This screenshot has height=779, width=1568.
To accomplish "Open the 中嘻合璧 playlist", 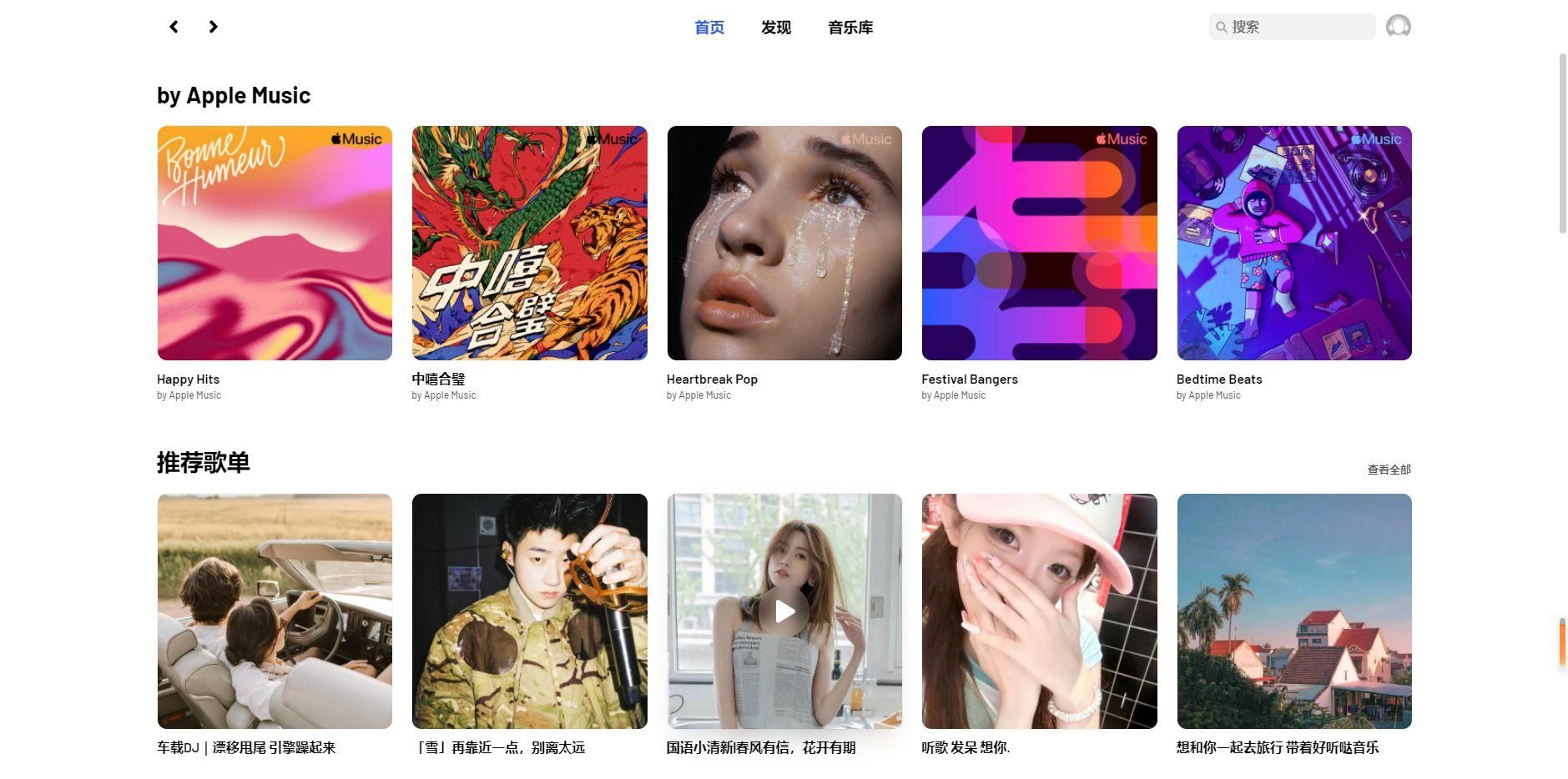I will point(529,243).
